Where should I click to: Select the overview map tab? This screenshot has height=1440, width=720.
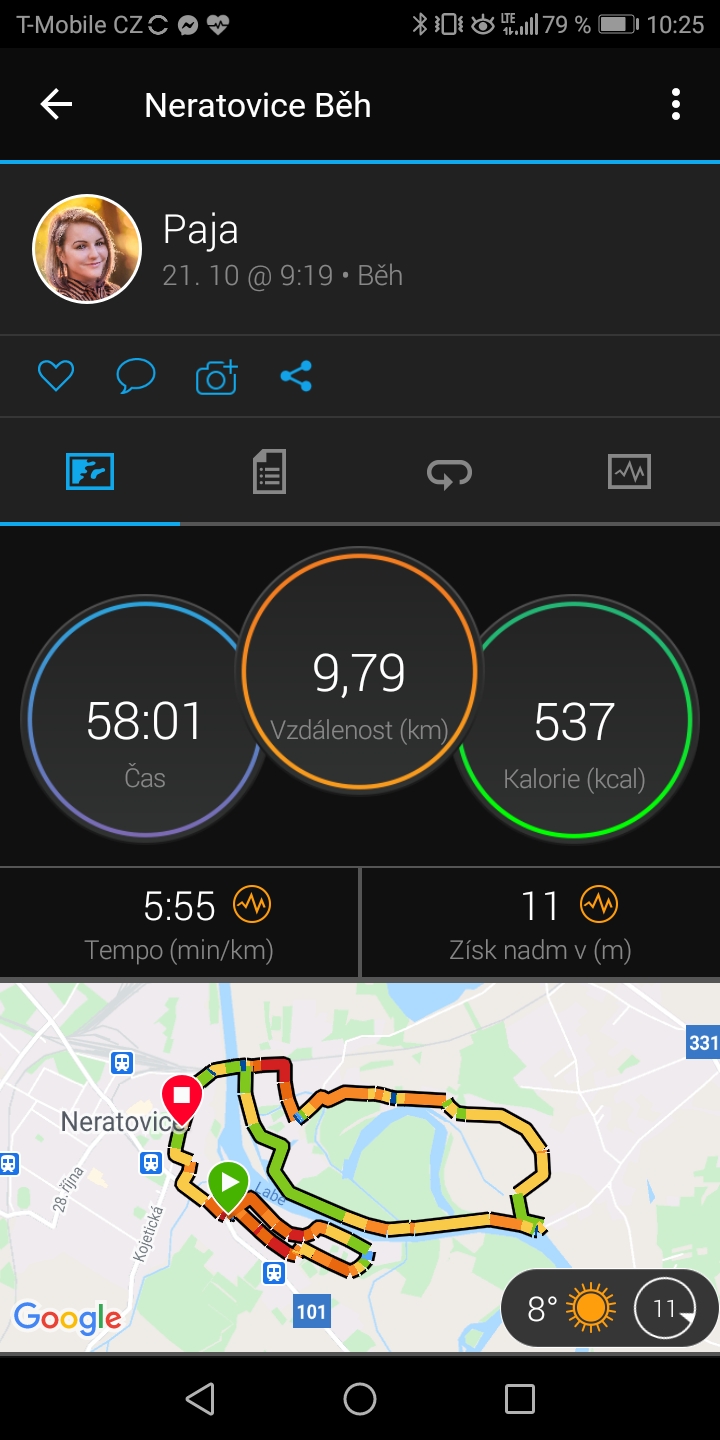tap(90, 471)
